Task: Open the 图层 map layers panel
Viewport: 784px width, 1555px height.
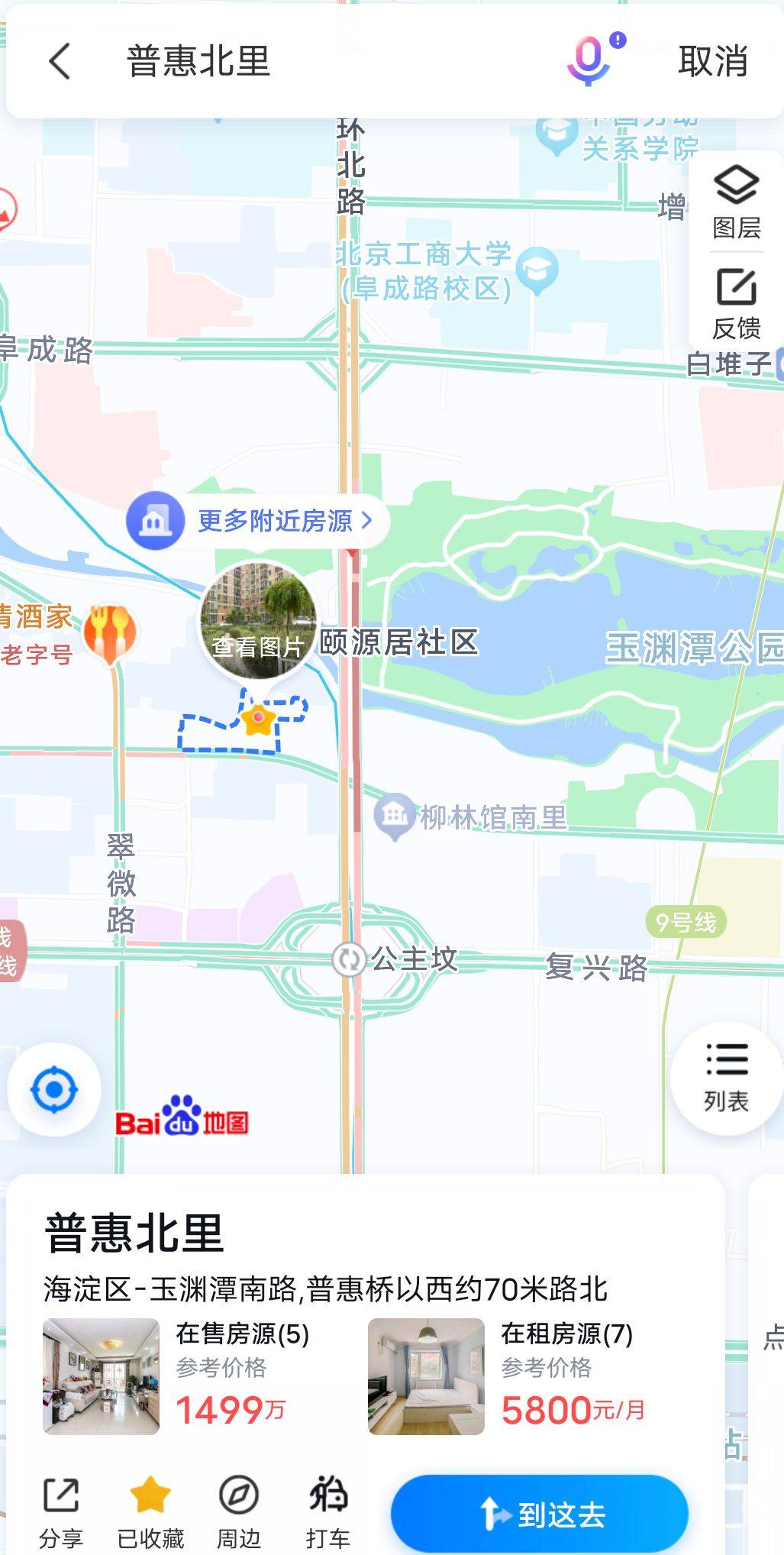Action: point(736,202)
